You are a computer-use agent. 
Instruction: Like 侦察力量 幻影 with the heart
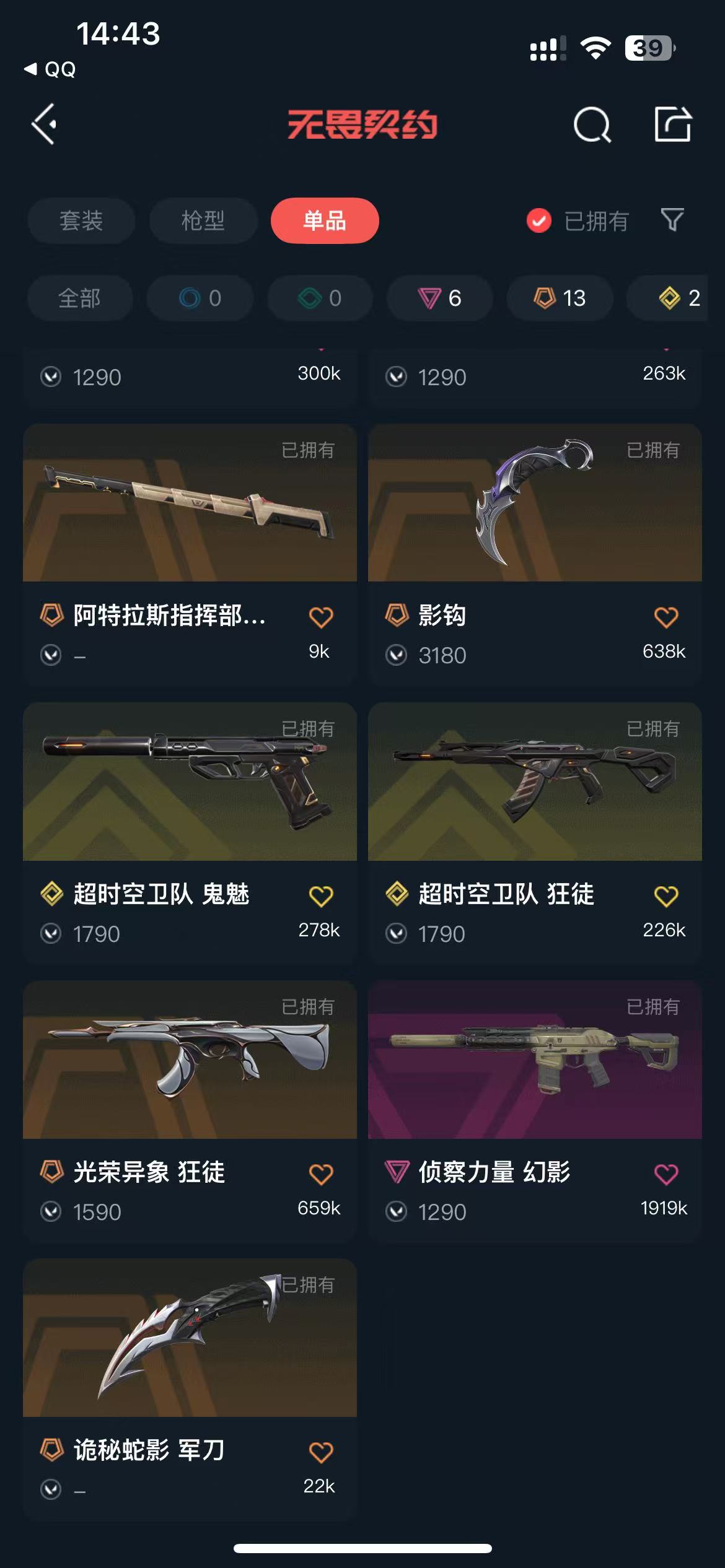click(x=666, y=1174)
